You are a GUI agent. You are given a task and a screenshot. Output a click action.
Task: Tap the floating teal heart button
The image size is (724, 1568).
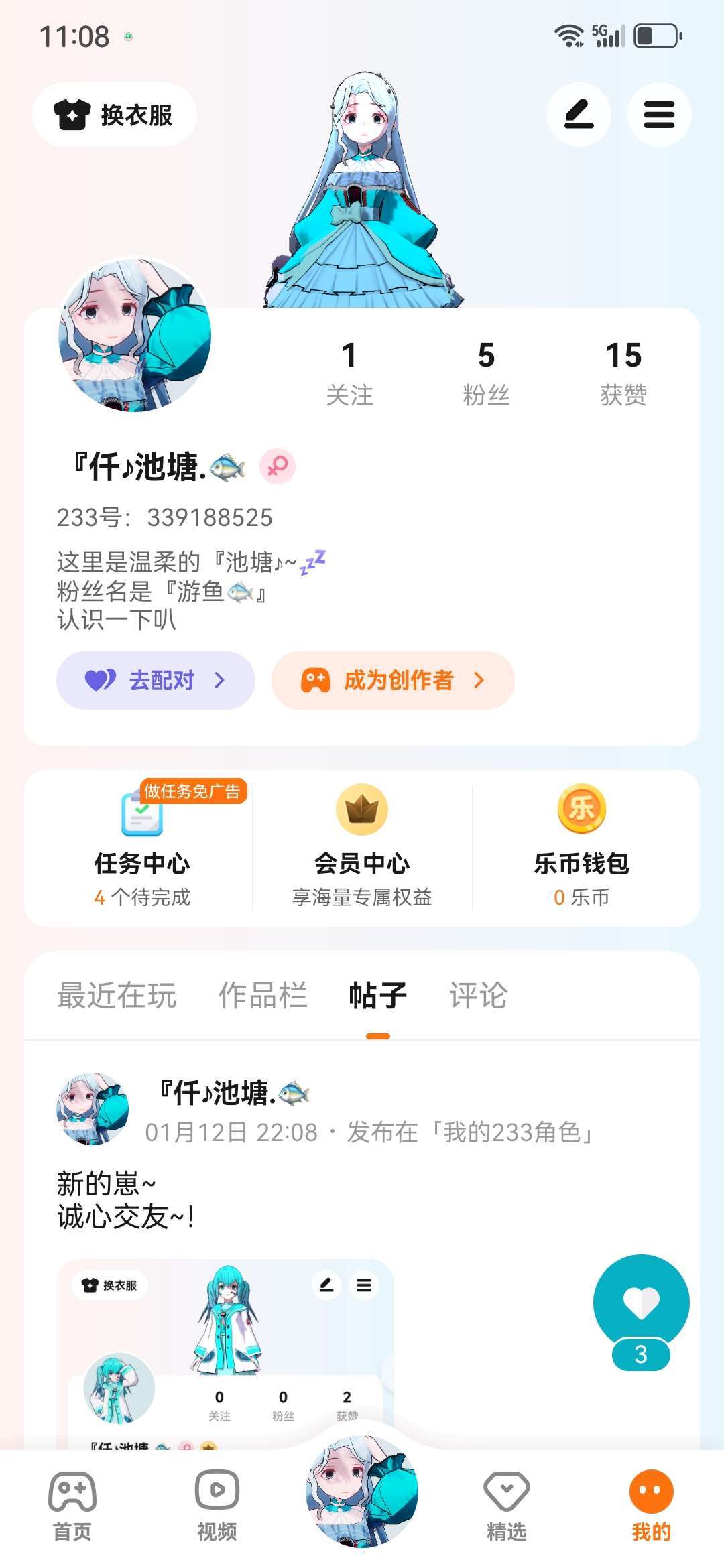(x=641, y=1303)
